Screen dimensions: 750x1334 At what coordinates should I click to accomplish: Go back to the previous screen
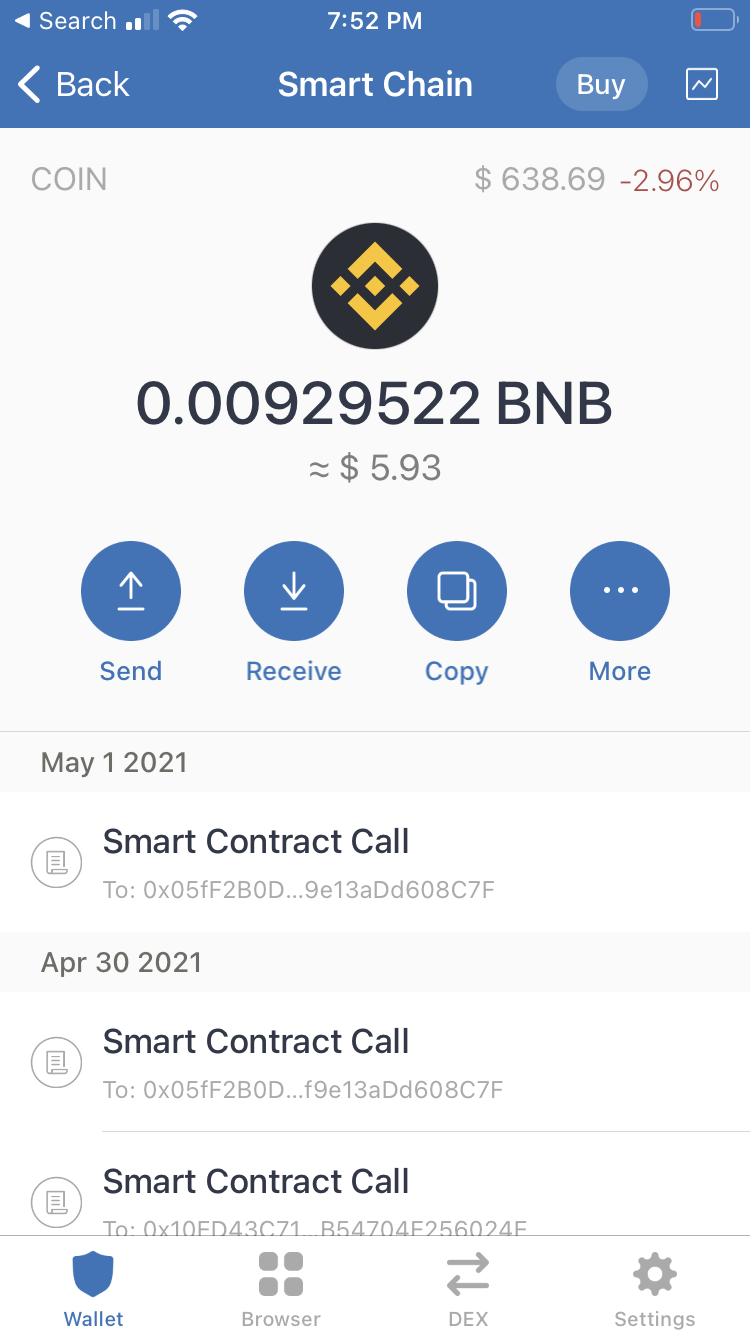[x=74, y=85]
